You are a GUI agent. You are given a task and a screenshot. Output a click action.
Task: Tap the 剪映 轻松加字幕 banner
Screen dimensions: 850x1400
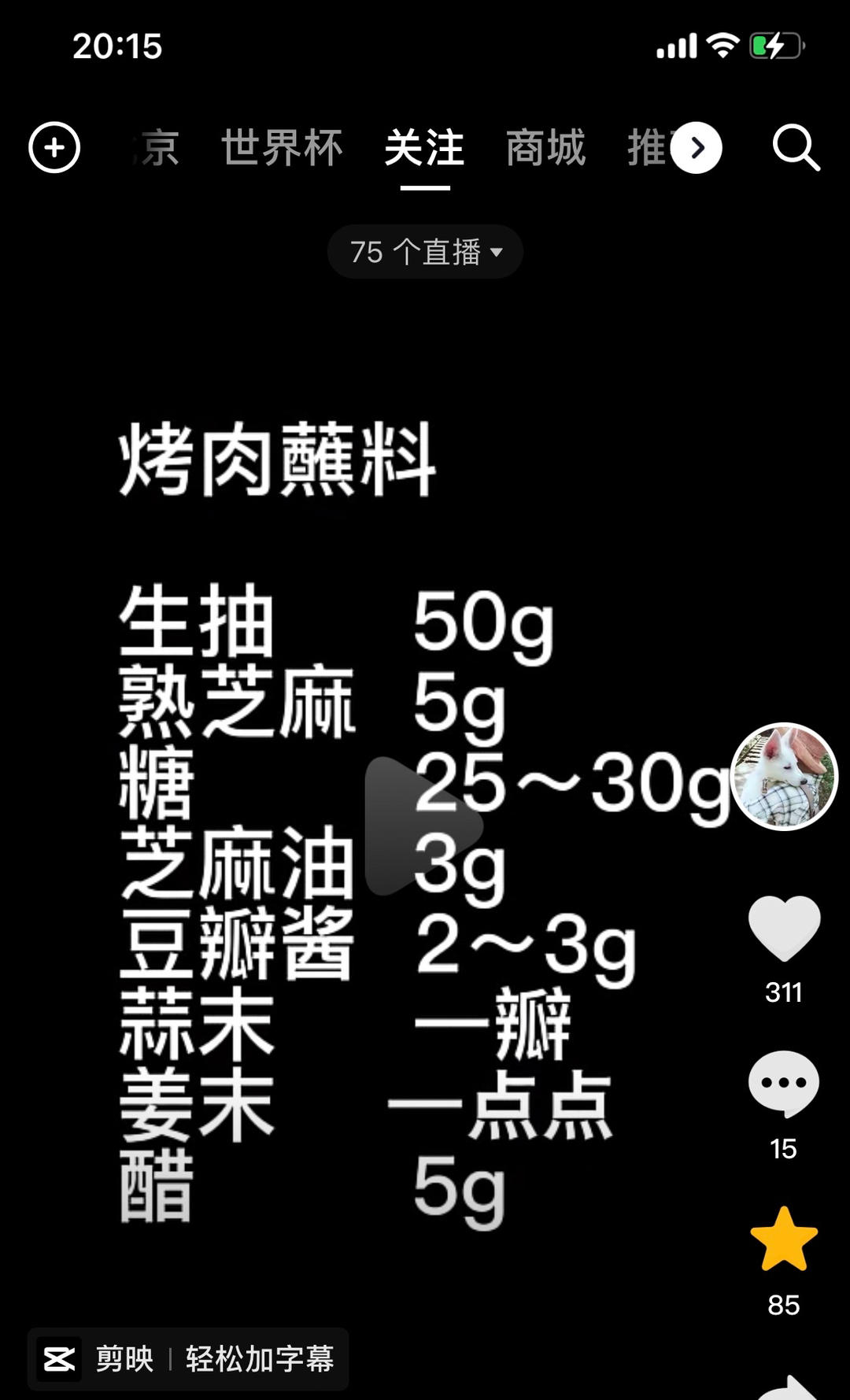click(189, 1358)
